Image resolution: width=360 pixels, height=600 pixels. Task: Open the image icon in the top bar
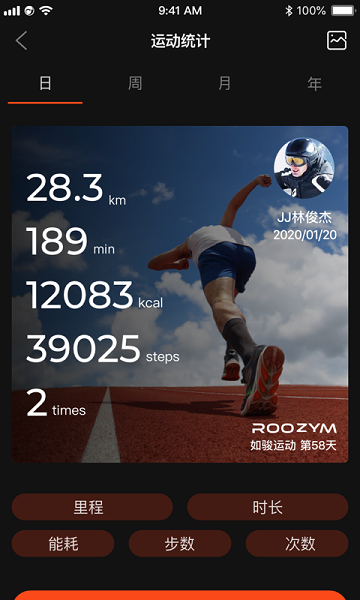click(x=337, y=41)
